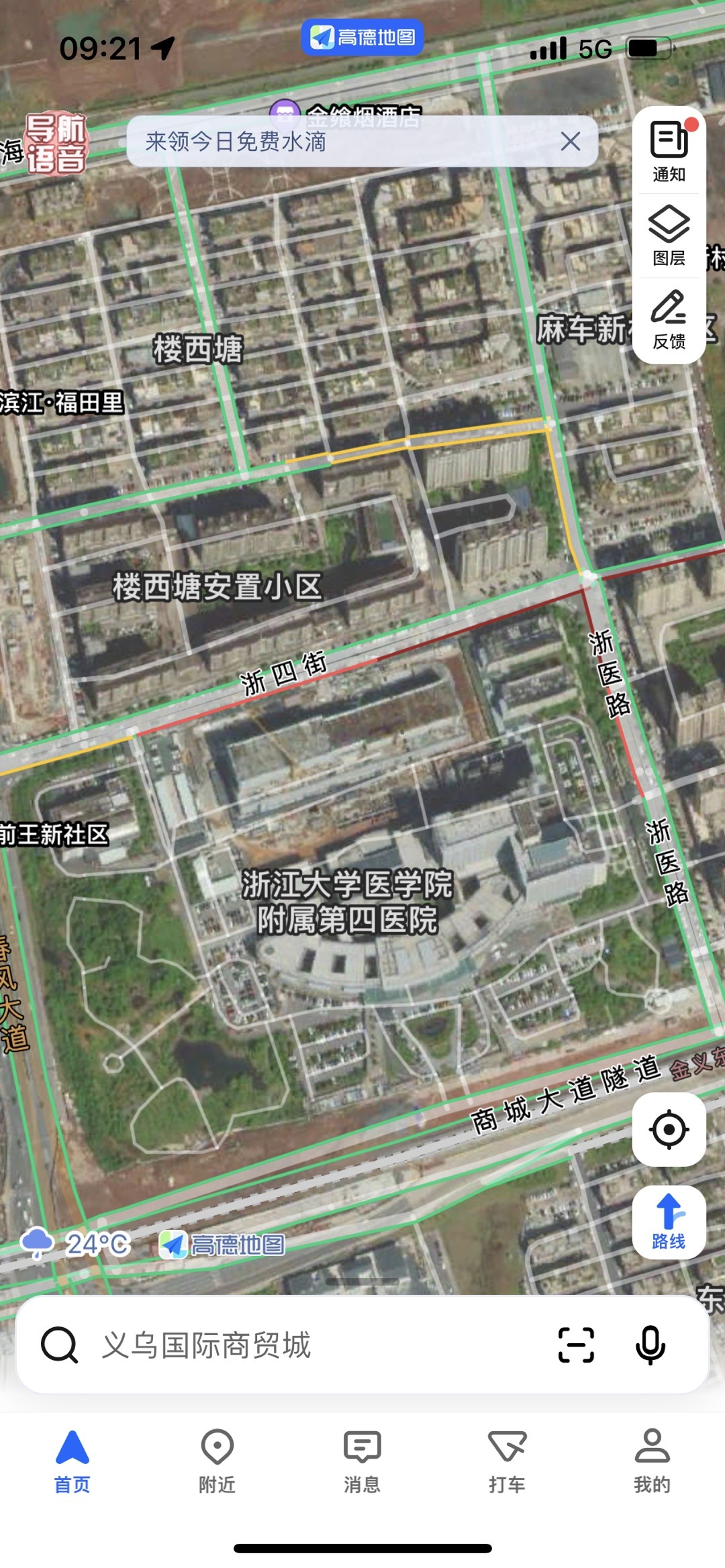Dismiss the 来领今日免费水滴 banner
The width and height of the screenshot is (725, 1568).
[x=571, y=142]
